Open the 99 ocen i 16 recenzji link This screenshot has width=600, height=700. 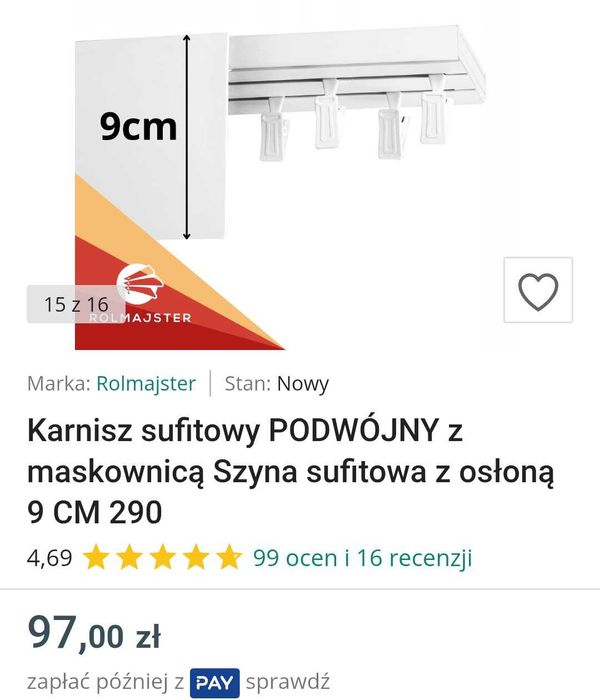click(362, 557)
